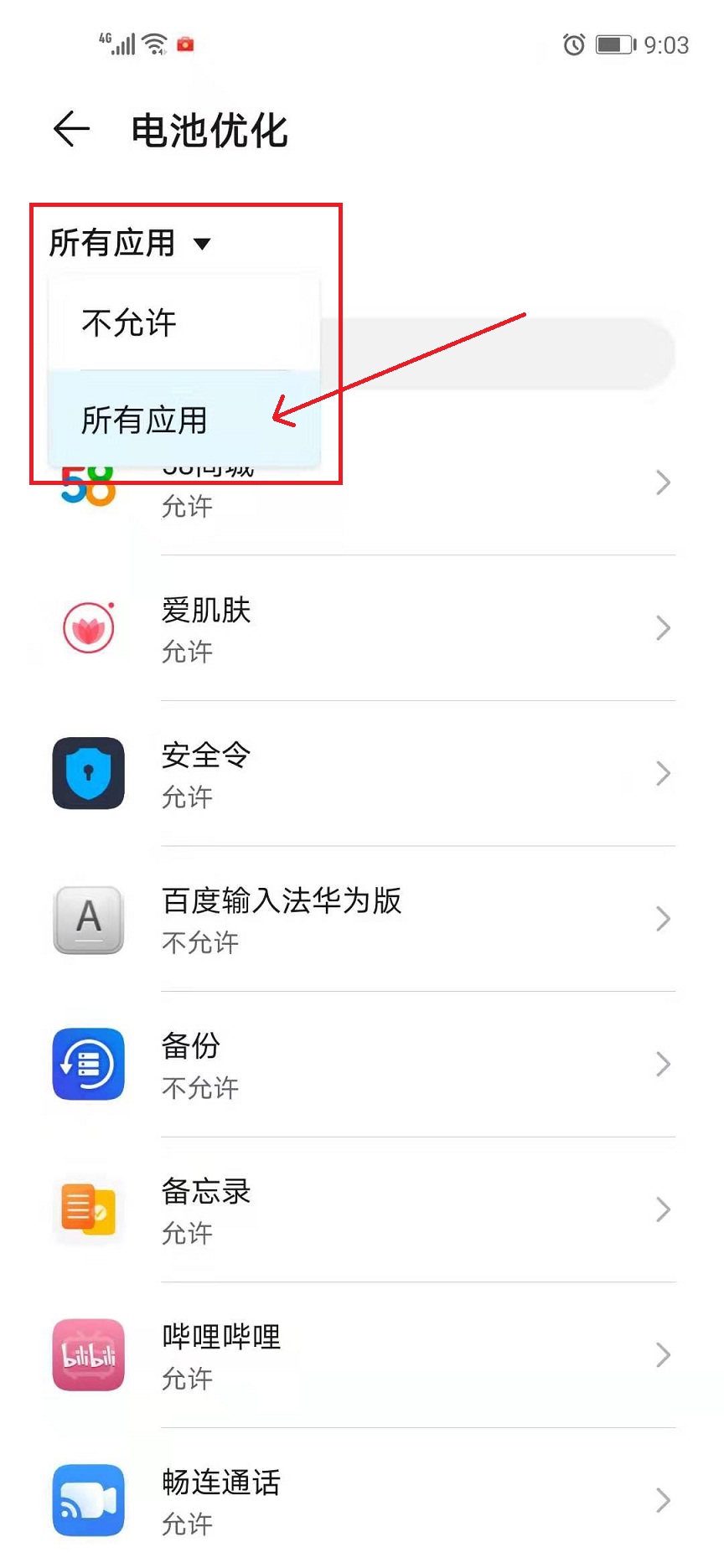The height and width of the screenshot is (1568, 724).
Task: Open 备份 battery optimization setting
Action: (x=362, y=1065)
